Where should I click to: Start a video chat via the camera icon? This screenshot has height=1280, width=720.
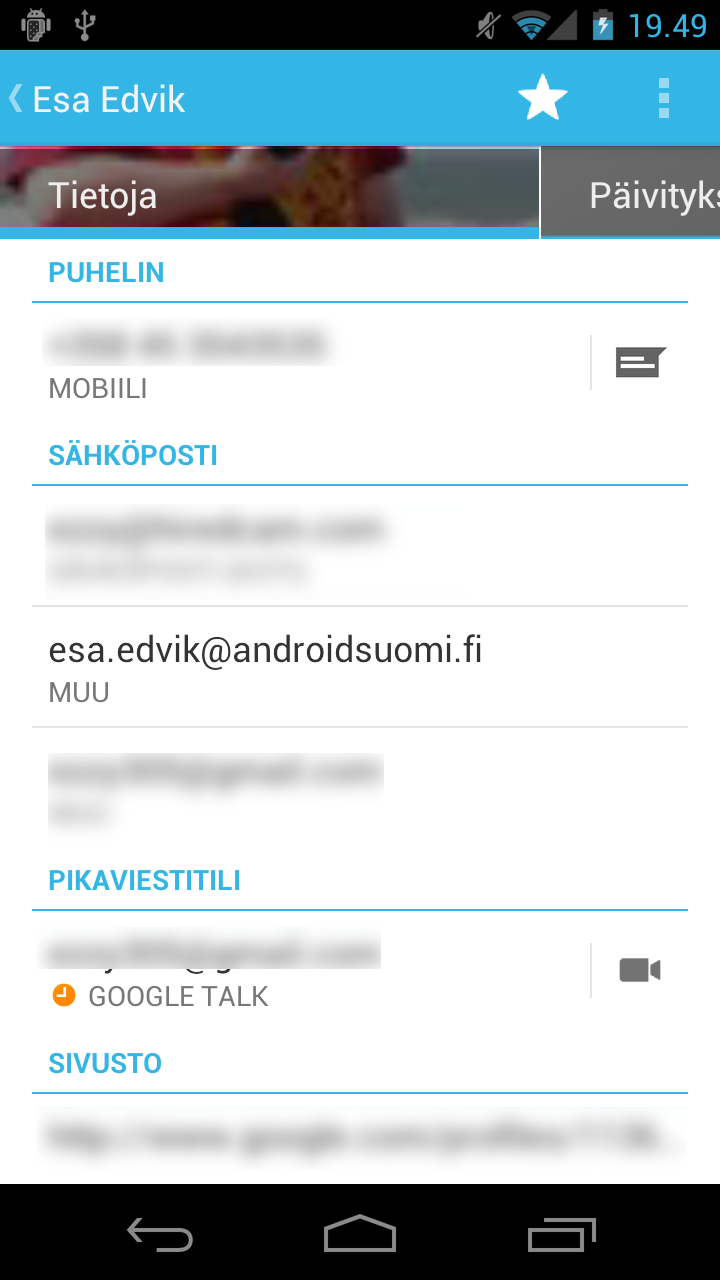tap(640, 970)
